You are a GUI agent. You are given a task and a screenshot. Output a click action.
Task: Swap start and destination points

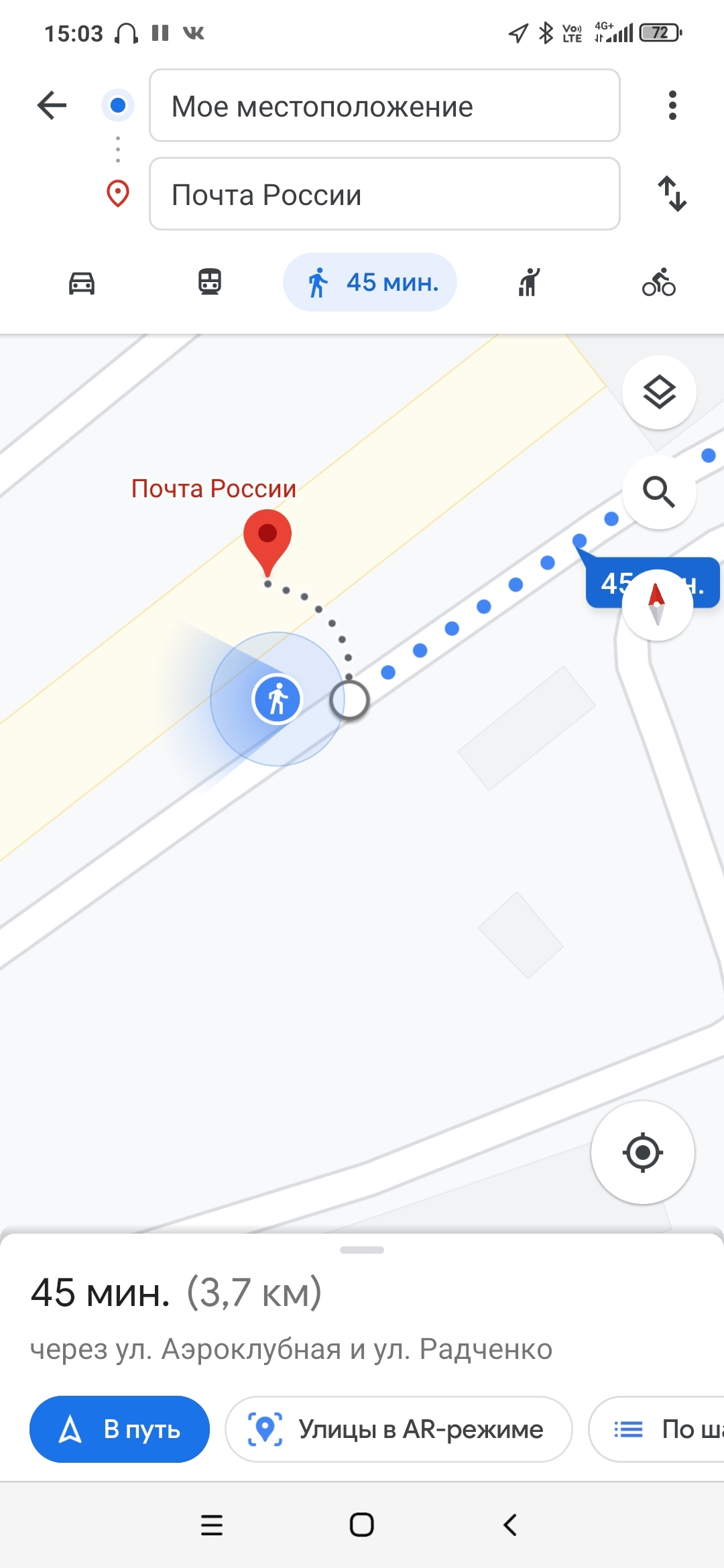tap(672, 194)
